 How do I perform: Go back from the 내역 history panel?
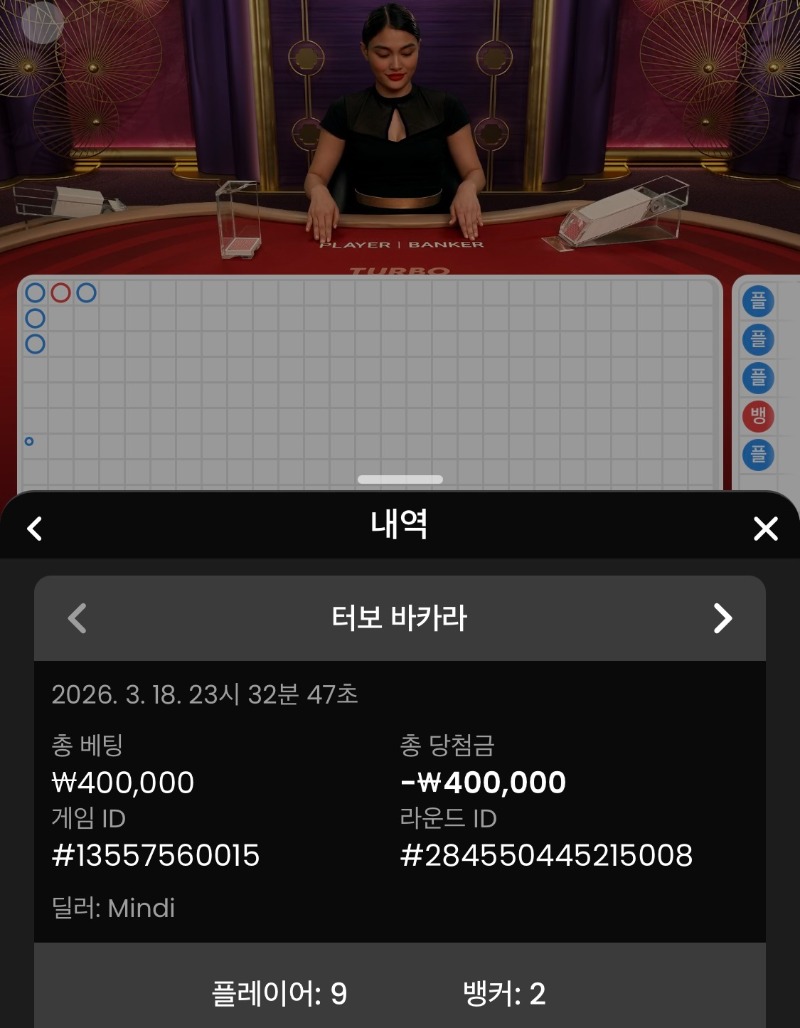click(35, 528)
